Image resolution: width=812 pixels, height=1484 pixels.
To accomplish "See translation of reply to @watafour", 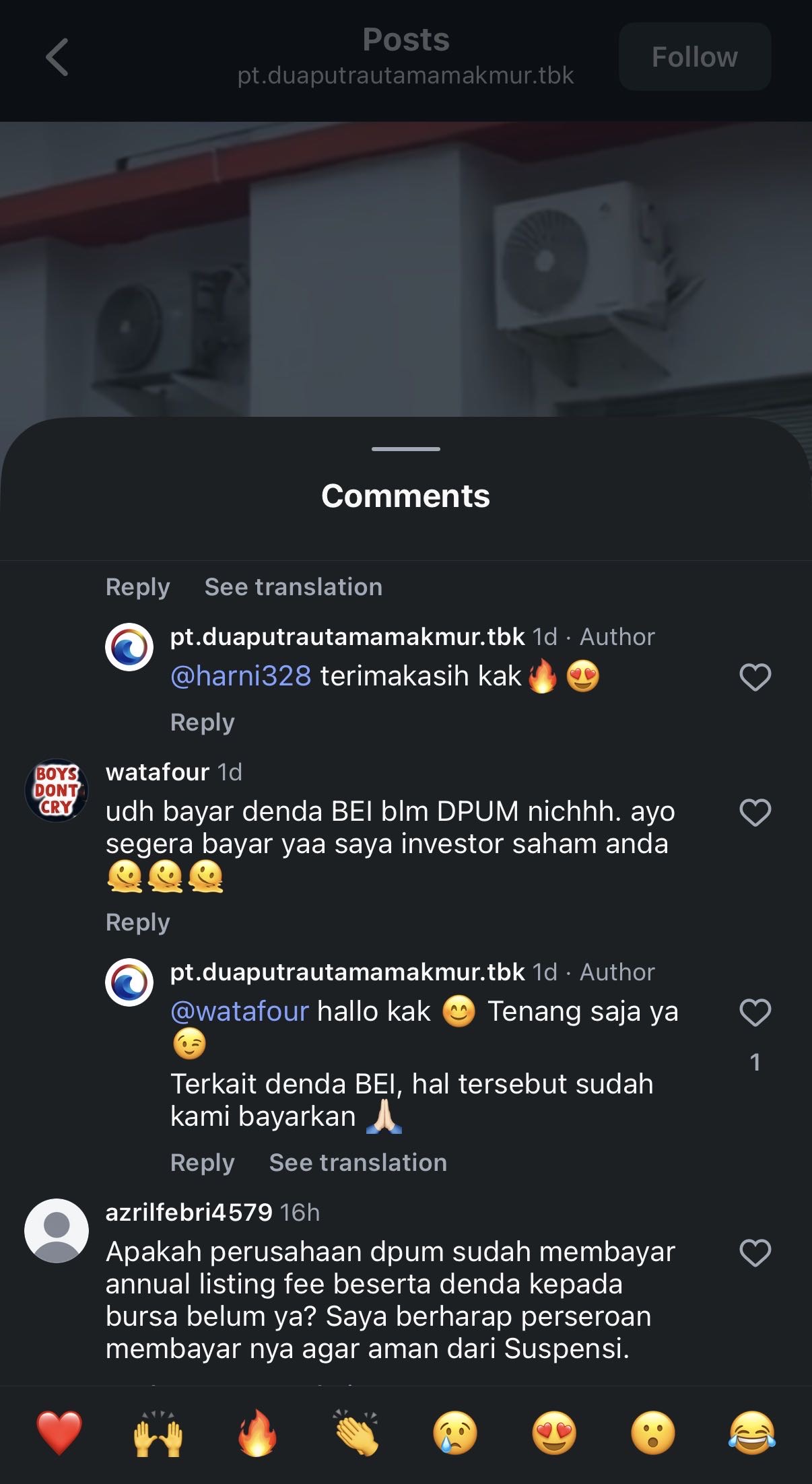I will point(358,1163).
